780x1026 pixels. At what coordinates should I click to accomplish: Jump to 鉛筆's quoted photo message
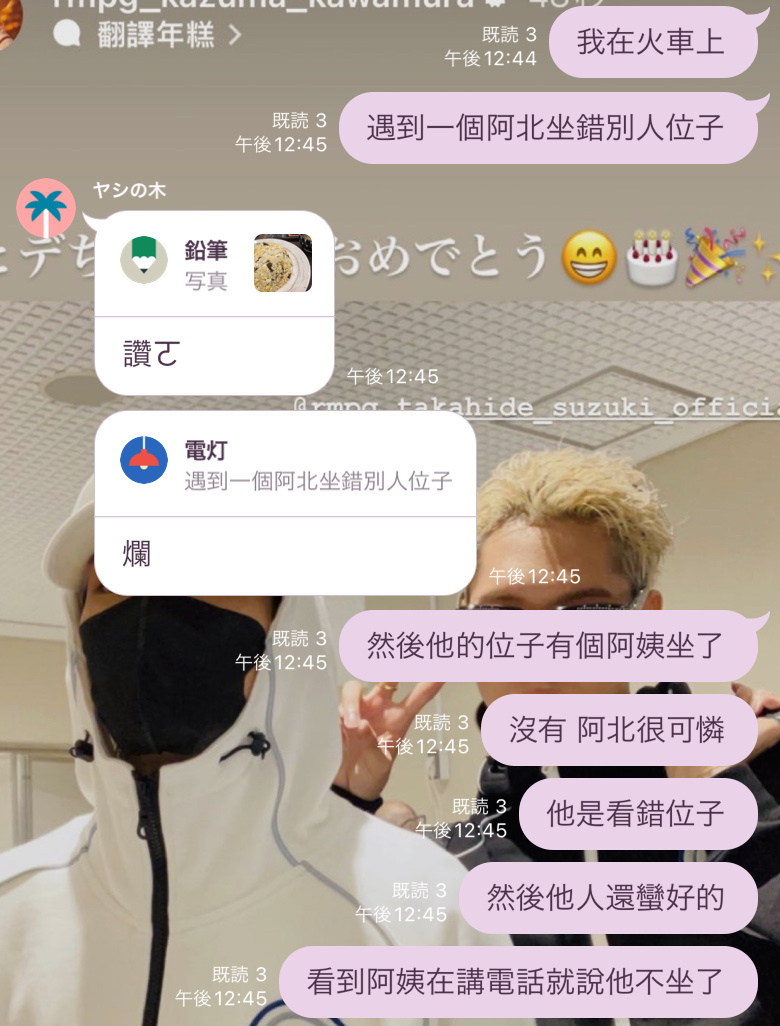[214, 264]
